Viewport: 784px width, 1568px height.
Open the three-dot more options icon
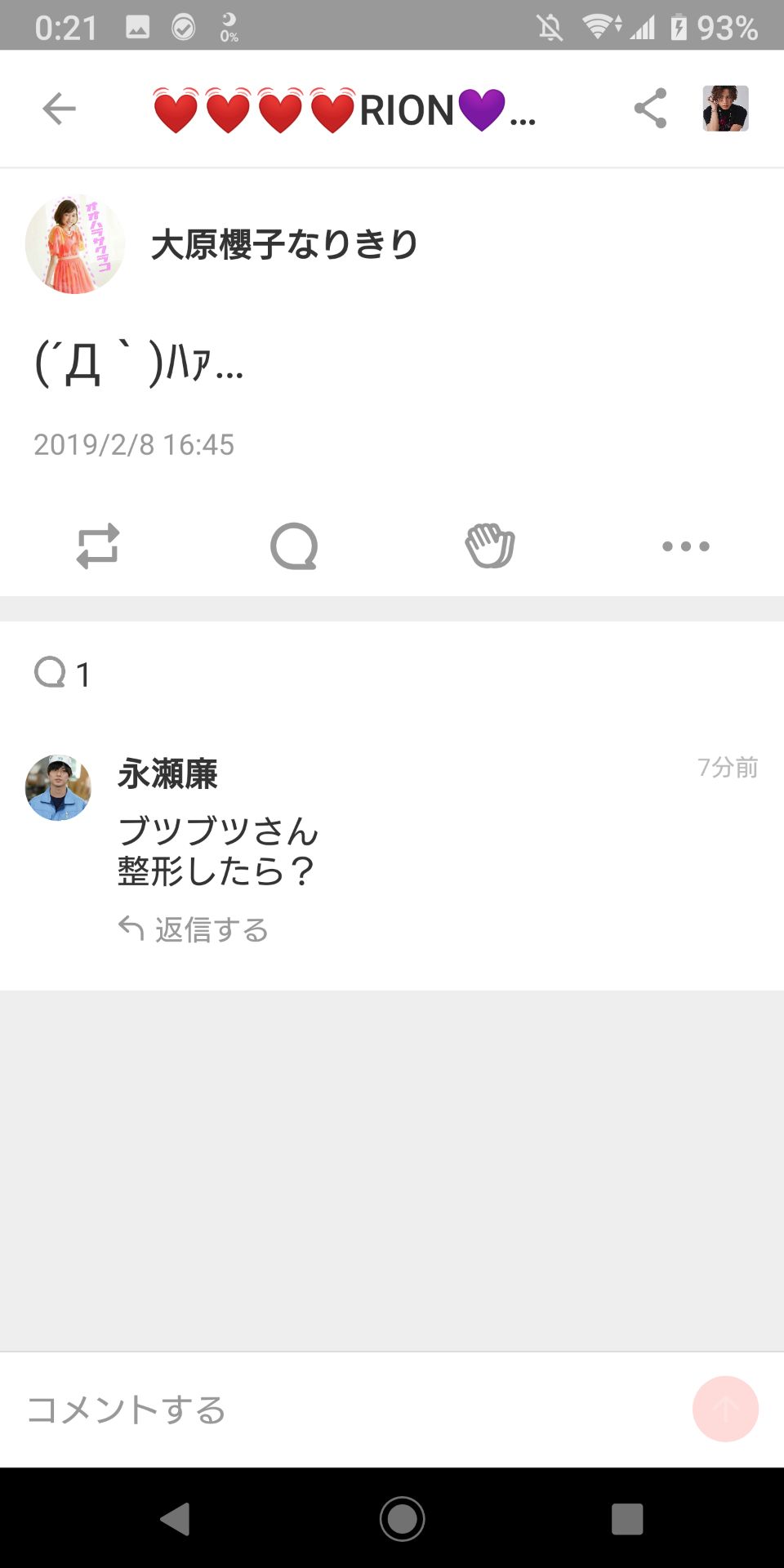684,546
